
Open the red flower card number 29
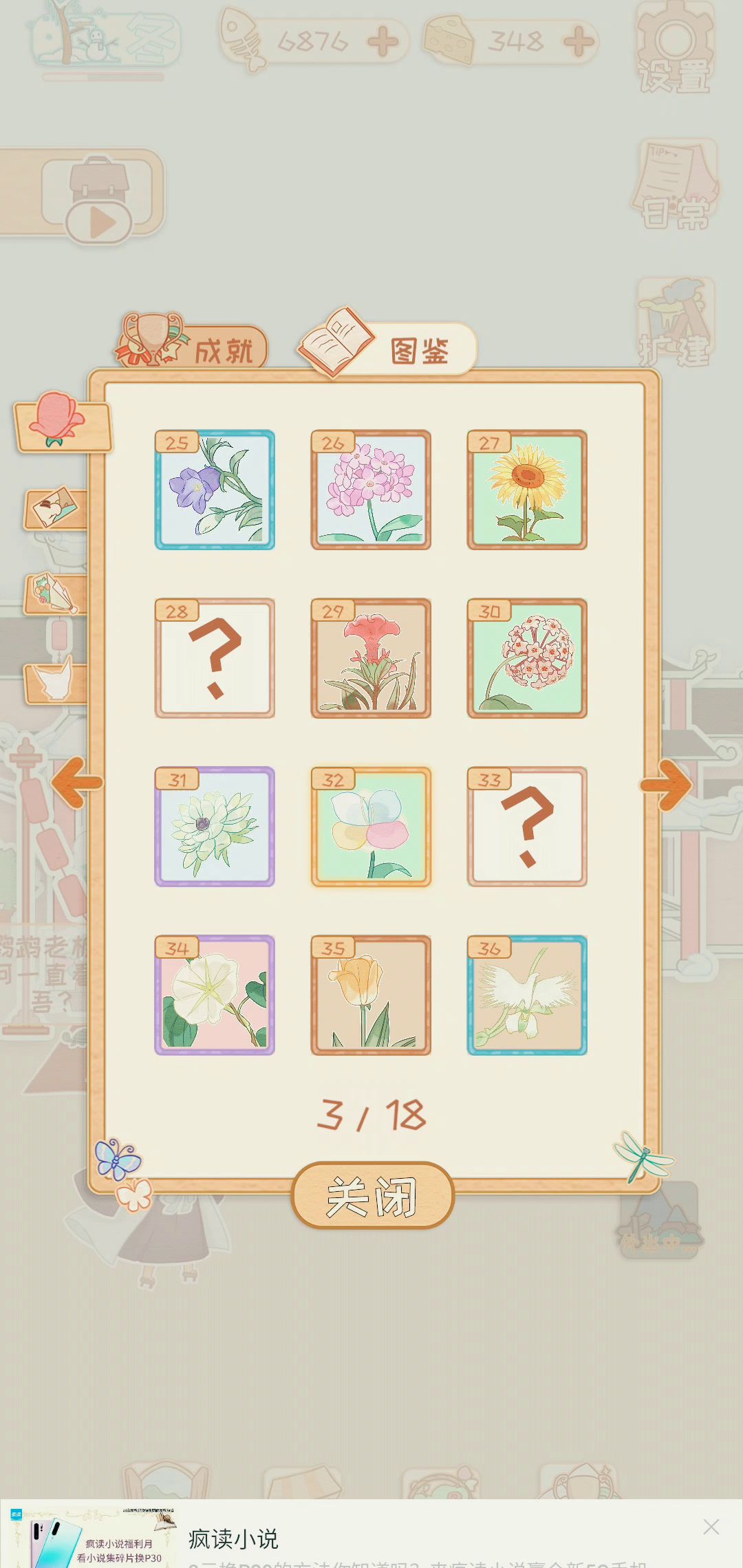(x=371, y=658)
